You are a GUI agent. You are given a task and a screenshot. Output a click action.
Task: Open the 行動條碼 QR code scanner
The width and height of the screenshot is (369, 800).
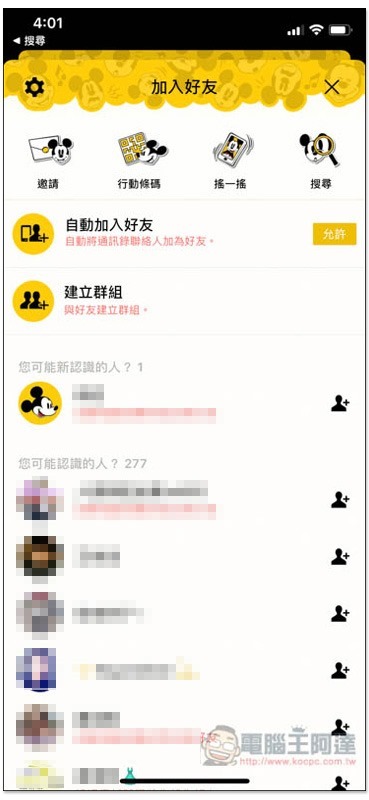click(x=139, y=162)
